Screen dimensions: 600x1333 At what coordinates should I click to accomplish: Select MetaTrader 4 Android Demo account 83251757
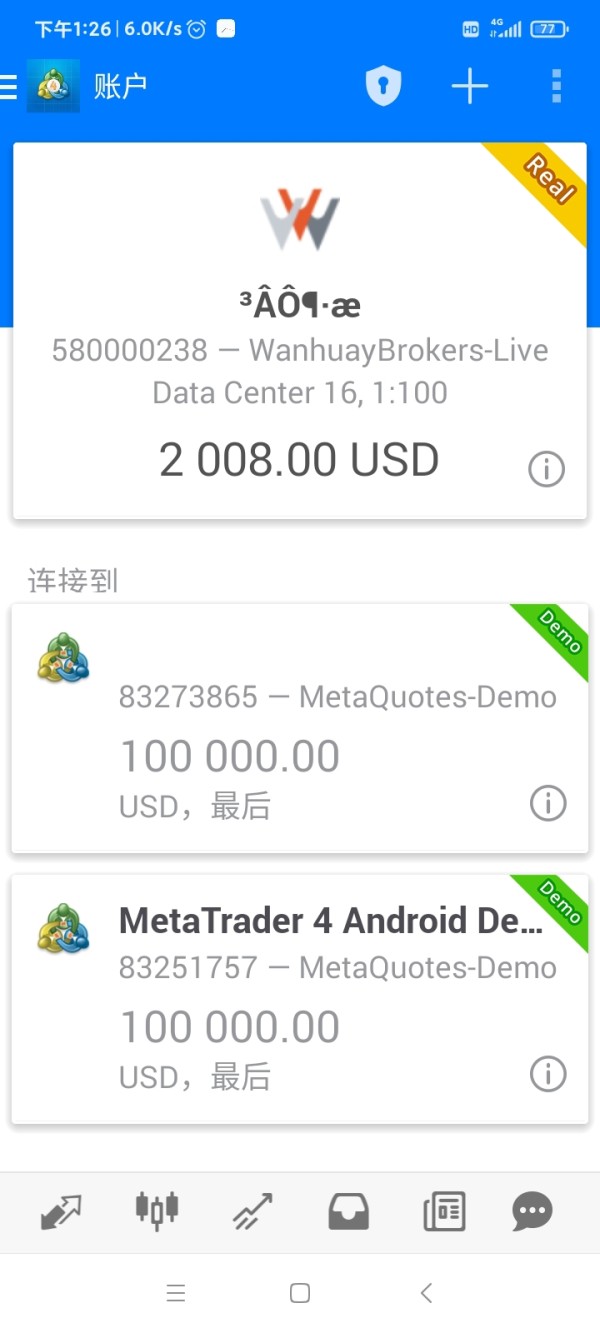click(x=300, y=998)
